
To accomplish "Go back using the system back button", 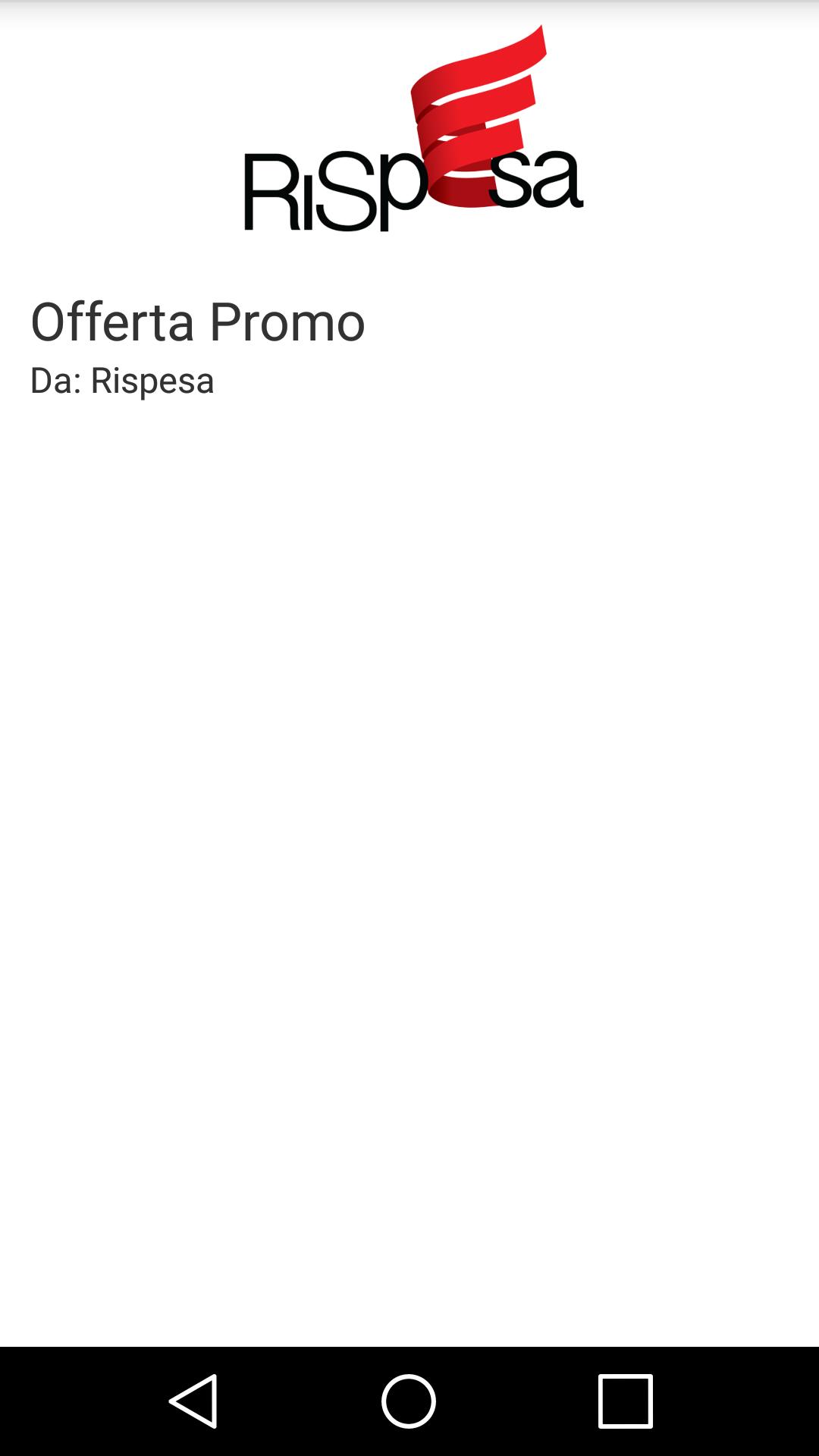I will point(193,1401).
